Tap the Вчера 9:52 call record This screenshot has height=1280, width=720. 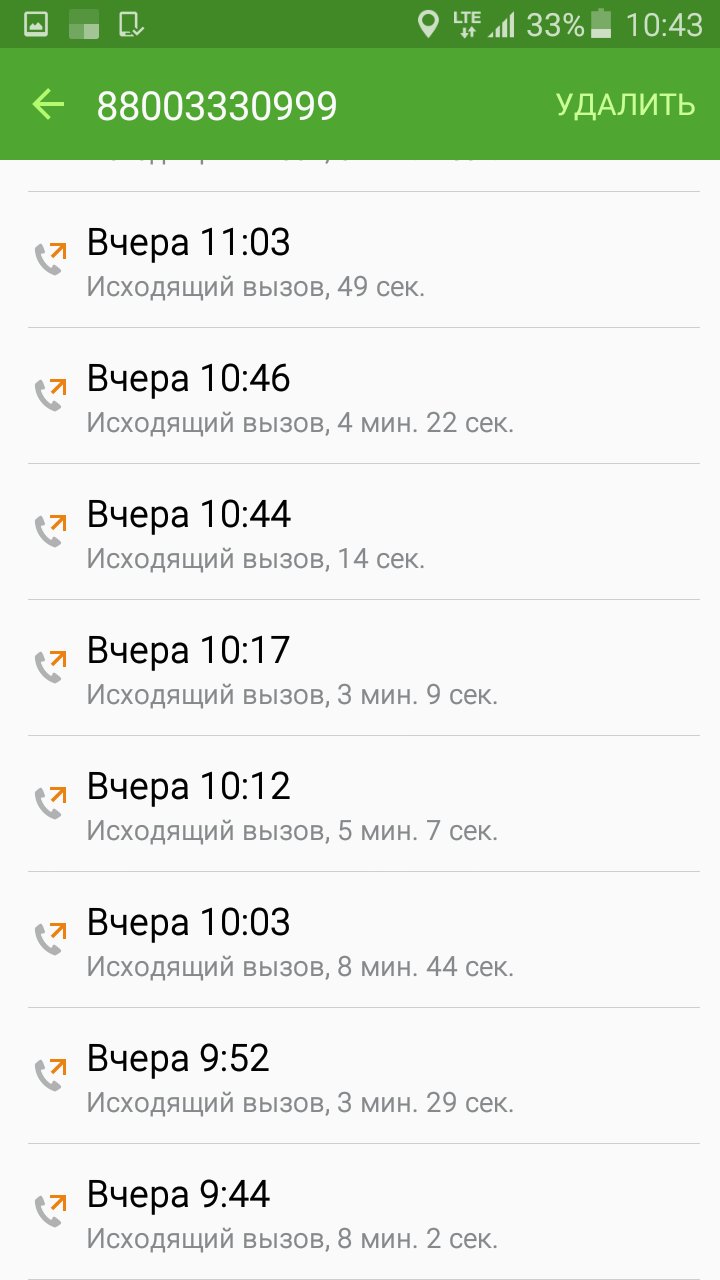pos(360,1076)
